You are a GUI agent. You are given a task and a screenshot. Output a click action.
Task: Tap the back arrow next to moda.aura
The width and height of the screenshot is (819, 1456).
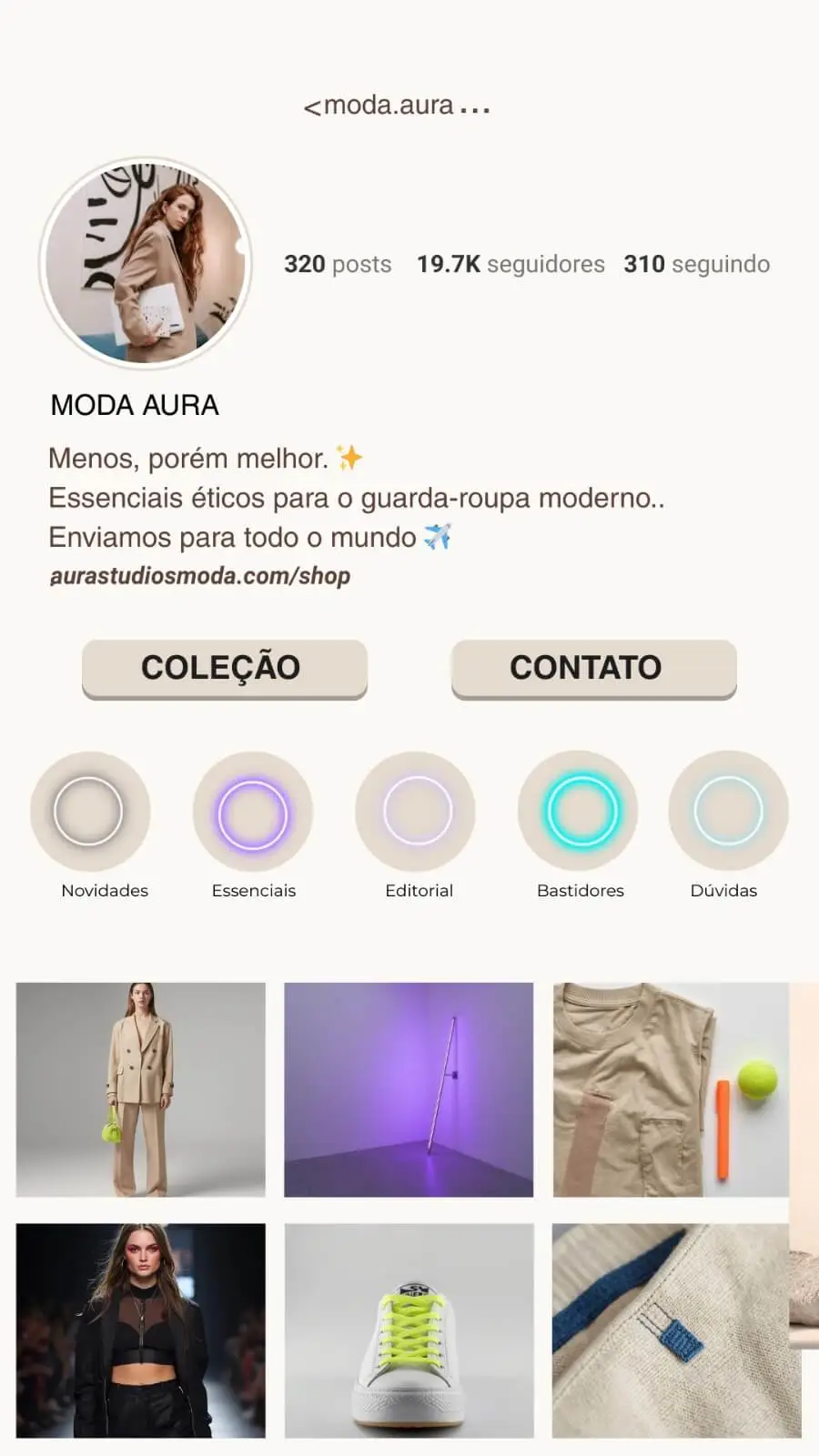[x=310, y=106]
